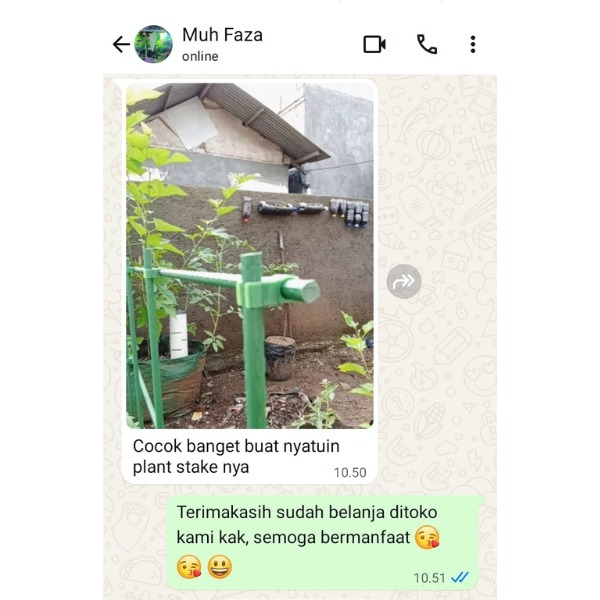Forward the garden photo message

coord(404,282)
